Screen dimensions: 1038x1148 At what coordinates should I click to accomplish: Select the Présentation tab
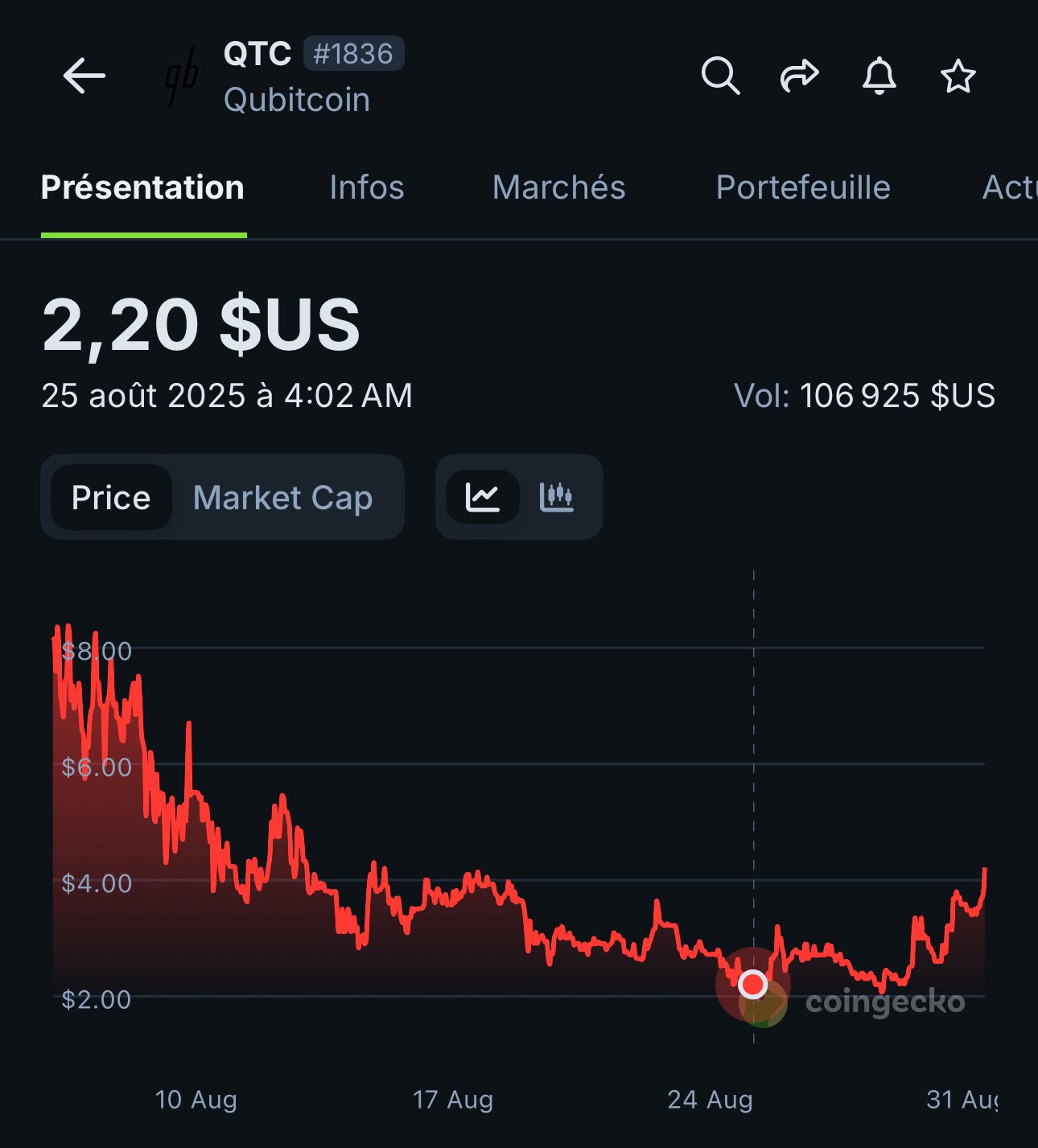tap(142, 187)
